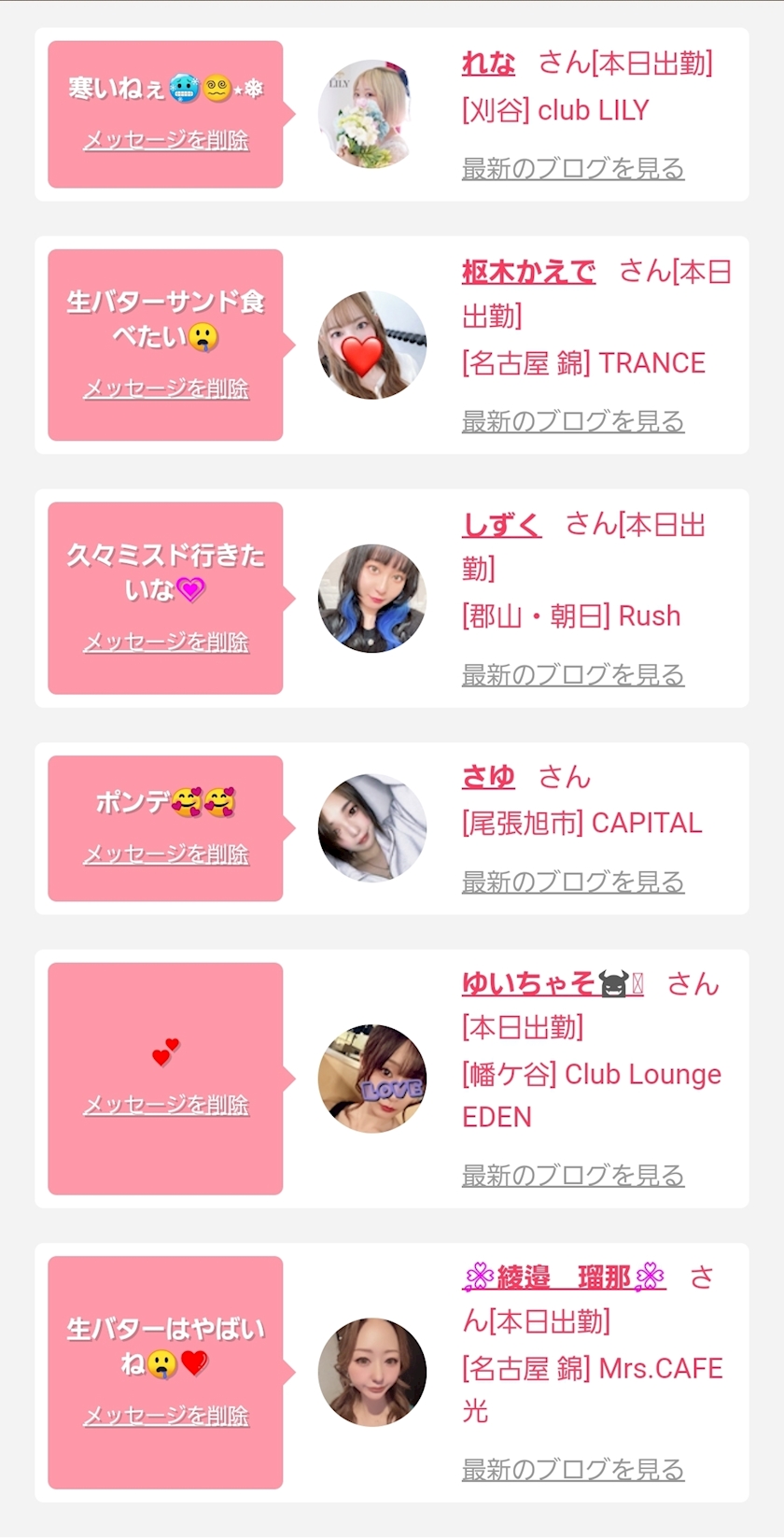The height and width of the screenshot is (1538, 784).
Task: Delete the 寒いねぇ message
Action: (x=166, y=140)
